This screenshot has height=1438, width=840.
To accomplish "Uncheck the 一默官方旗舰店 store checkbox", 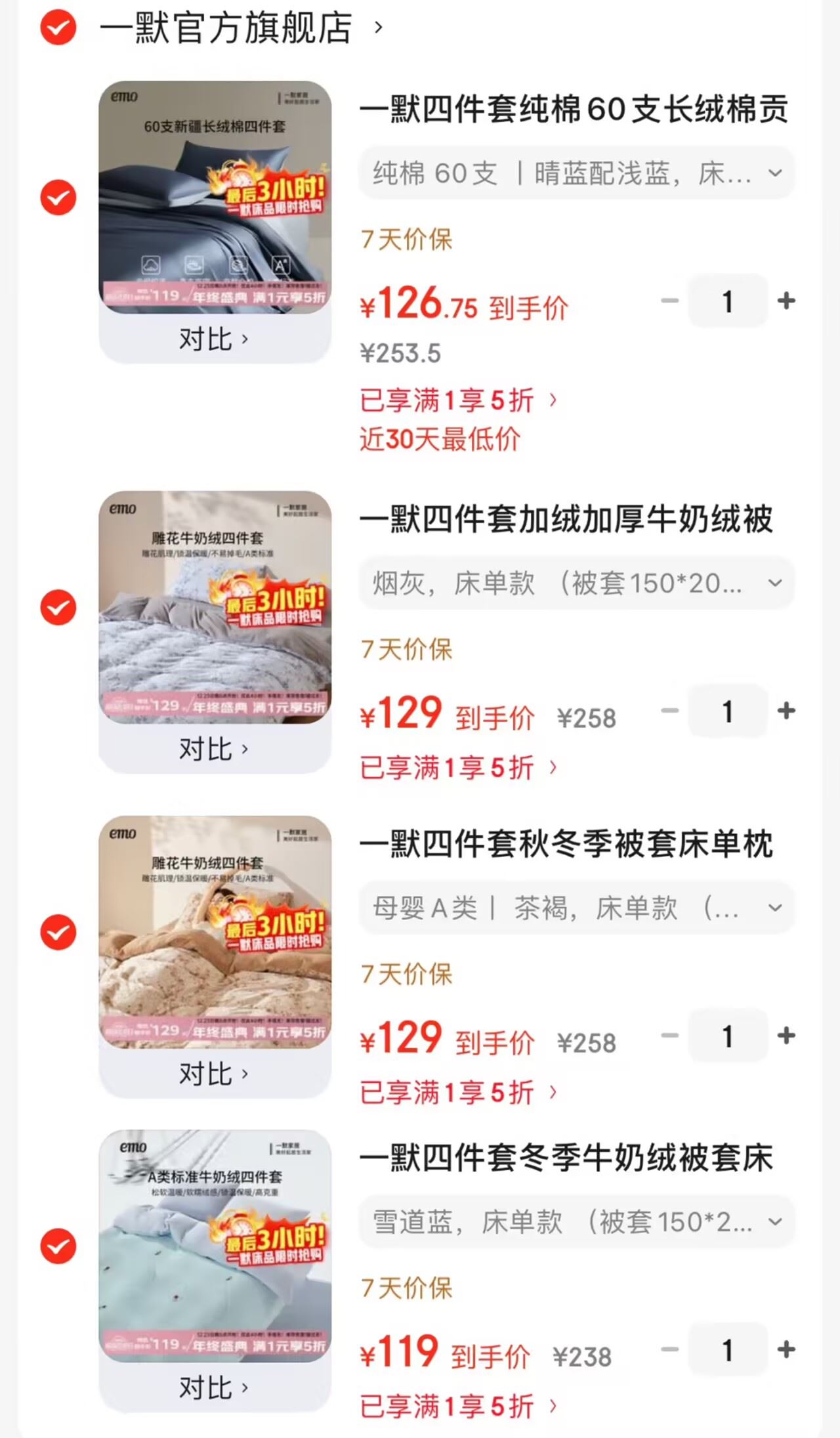I will tap(58, 28).
